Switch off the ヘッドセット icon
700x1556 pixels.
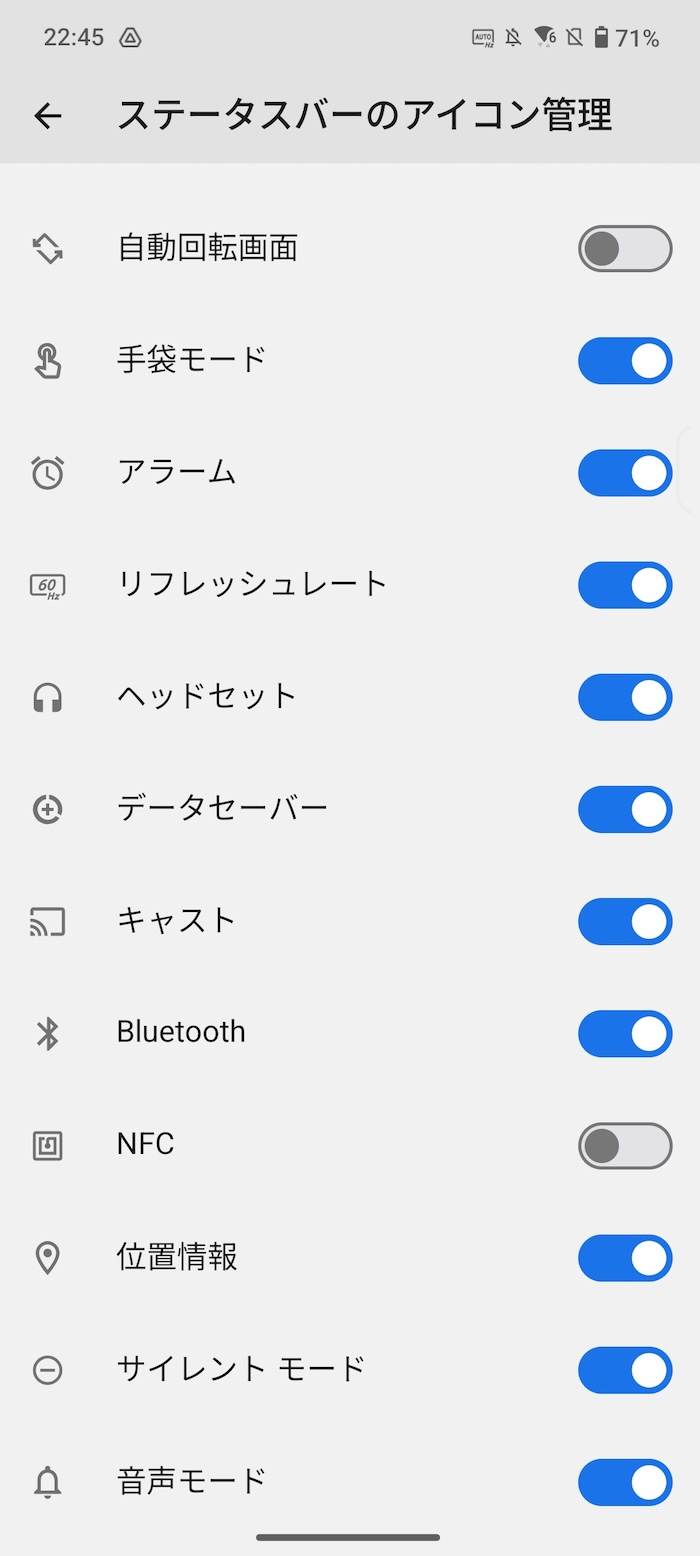tap(625, 697)
